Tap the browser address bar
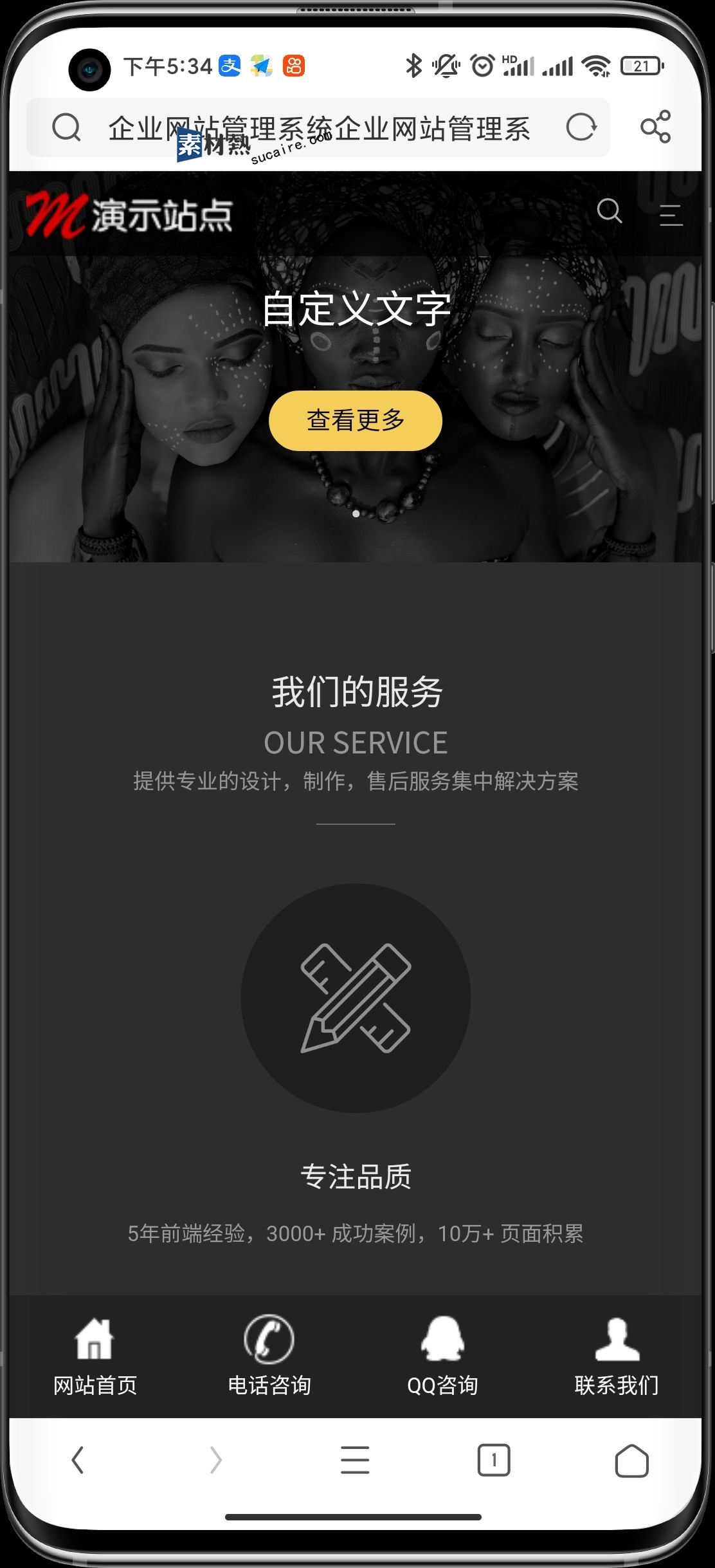The height and width of the screenshot is (1568, 715). (318, 128)
